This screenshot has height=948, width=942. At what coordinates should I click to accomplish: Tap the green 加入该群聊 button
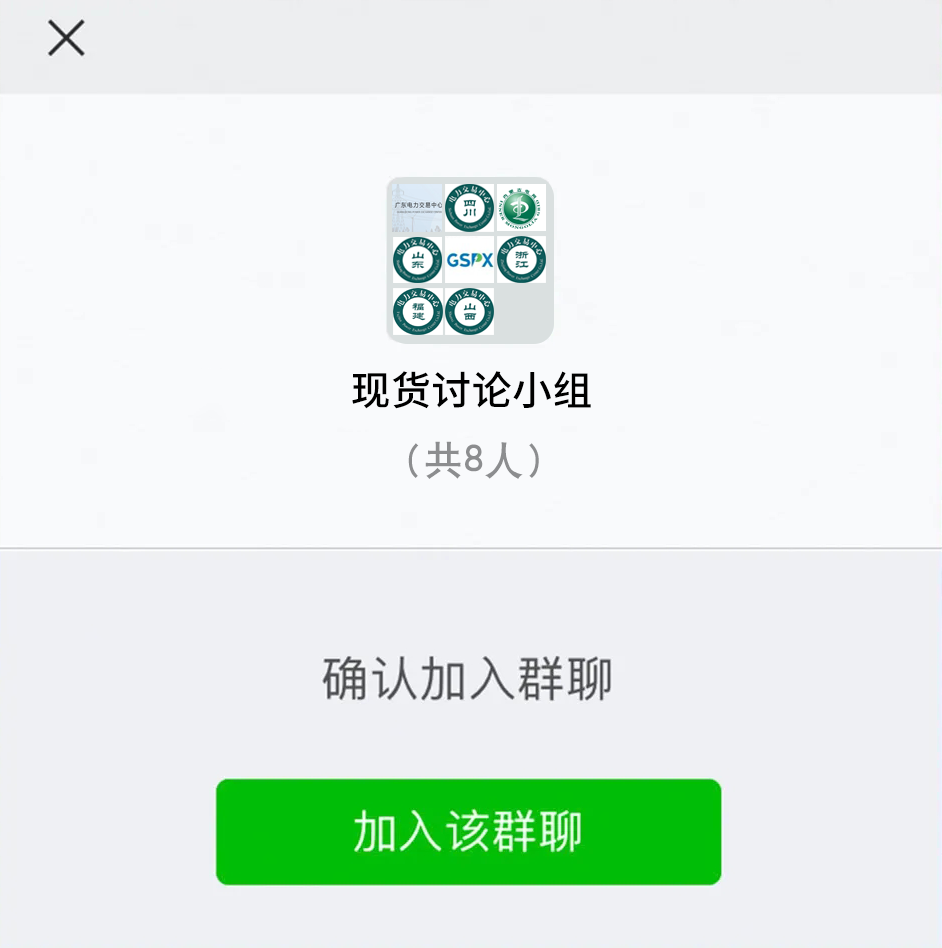[468, 832]
